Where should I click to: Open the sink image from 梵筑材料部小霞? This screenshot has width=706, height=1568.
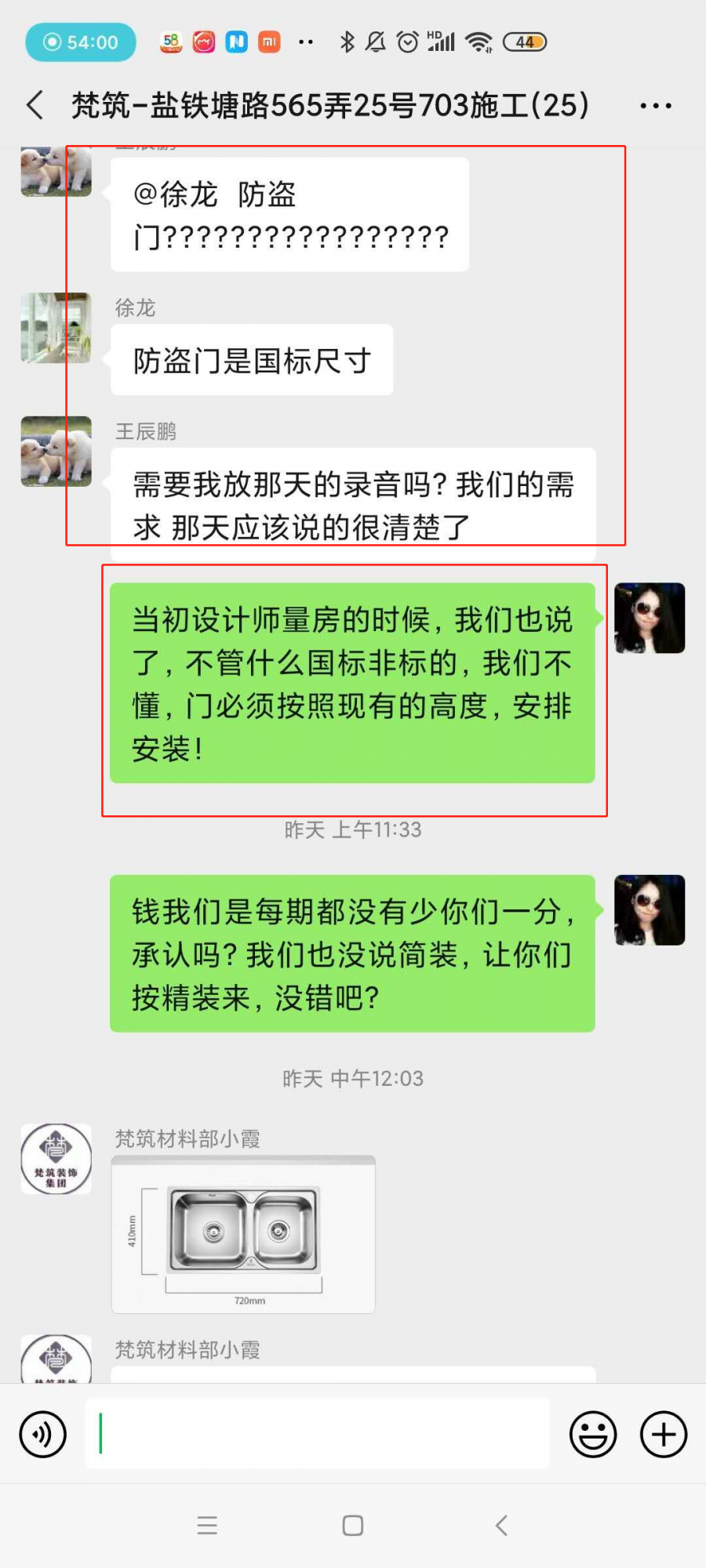[x=243, y=1234]
